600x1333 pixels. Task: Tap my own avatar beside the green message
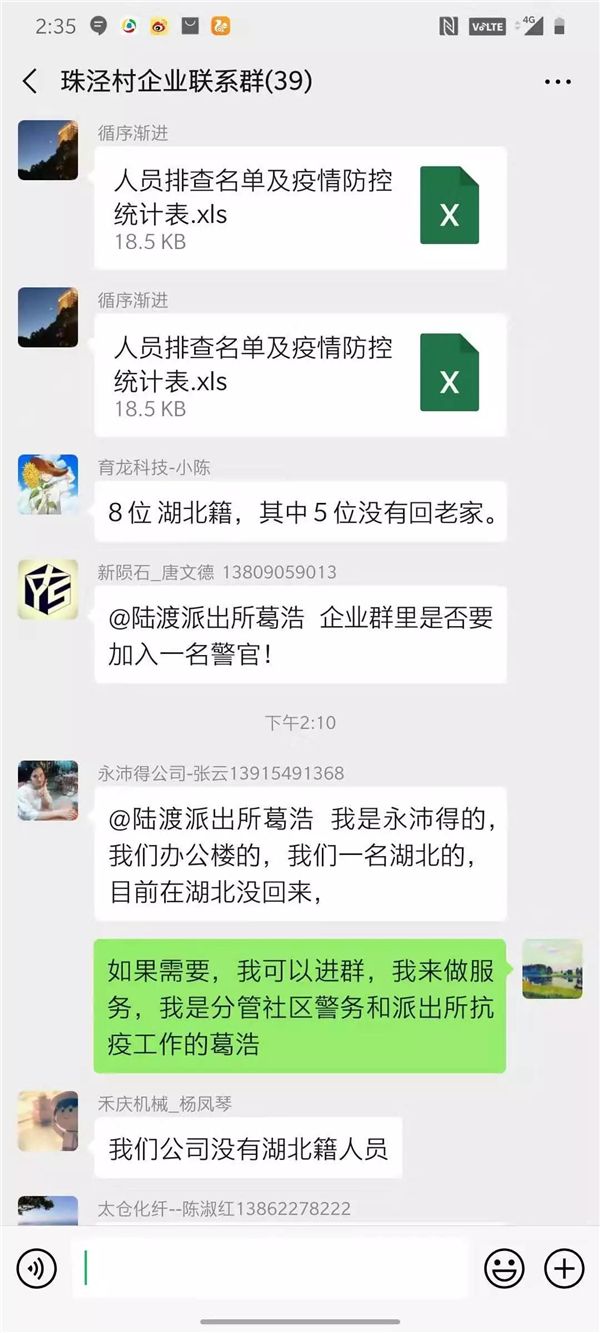click(x=552, y=969)
